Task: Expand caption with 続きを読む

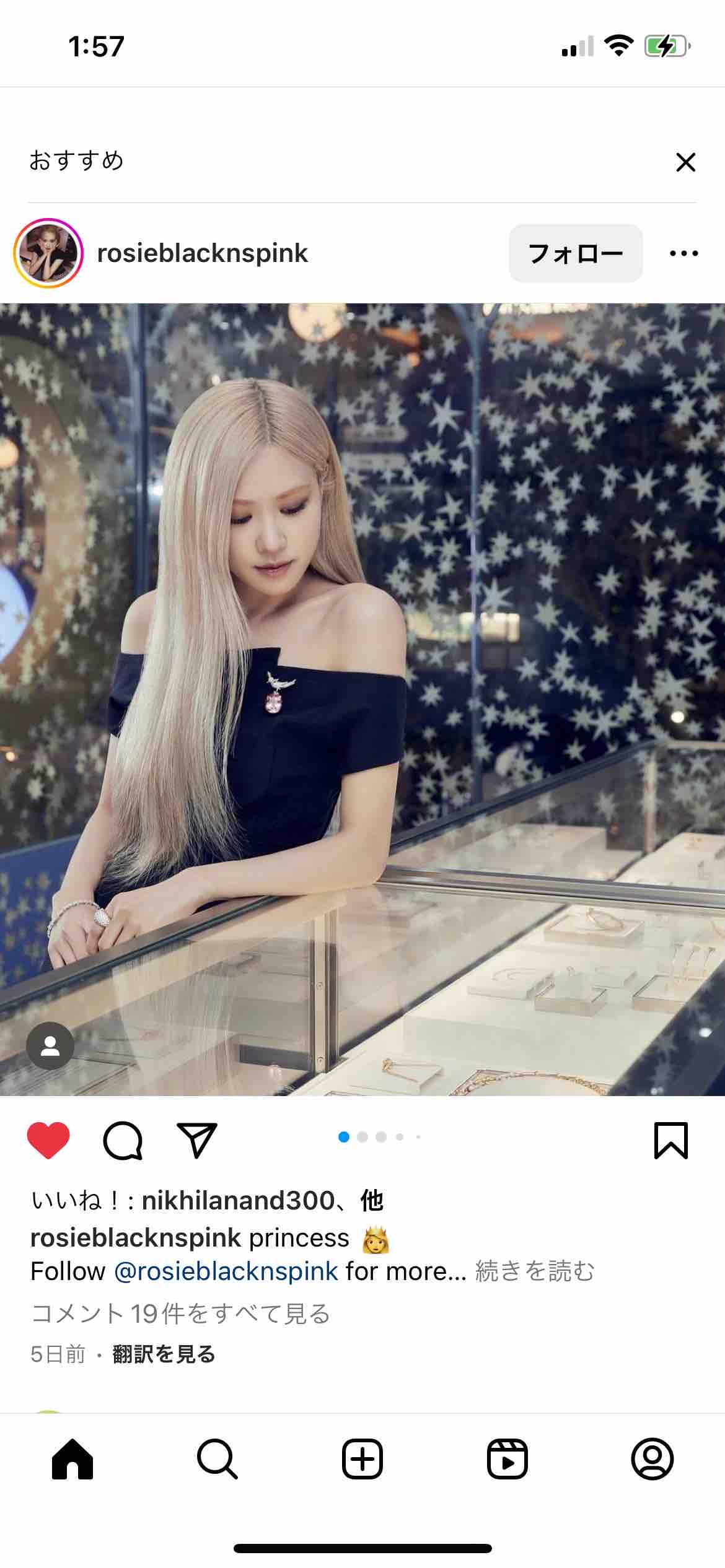Action: click(x=534, y=1271)
